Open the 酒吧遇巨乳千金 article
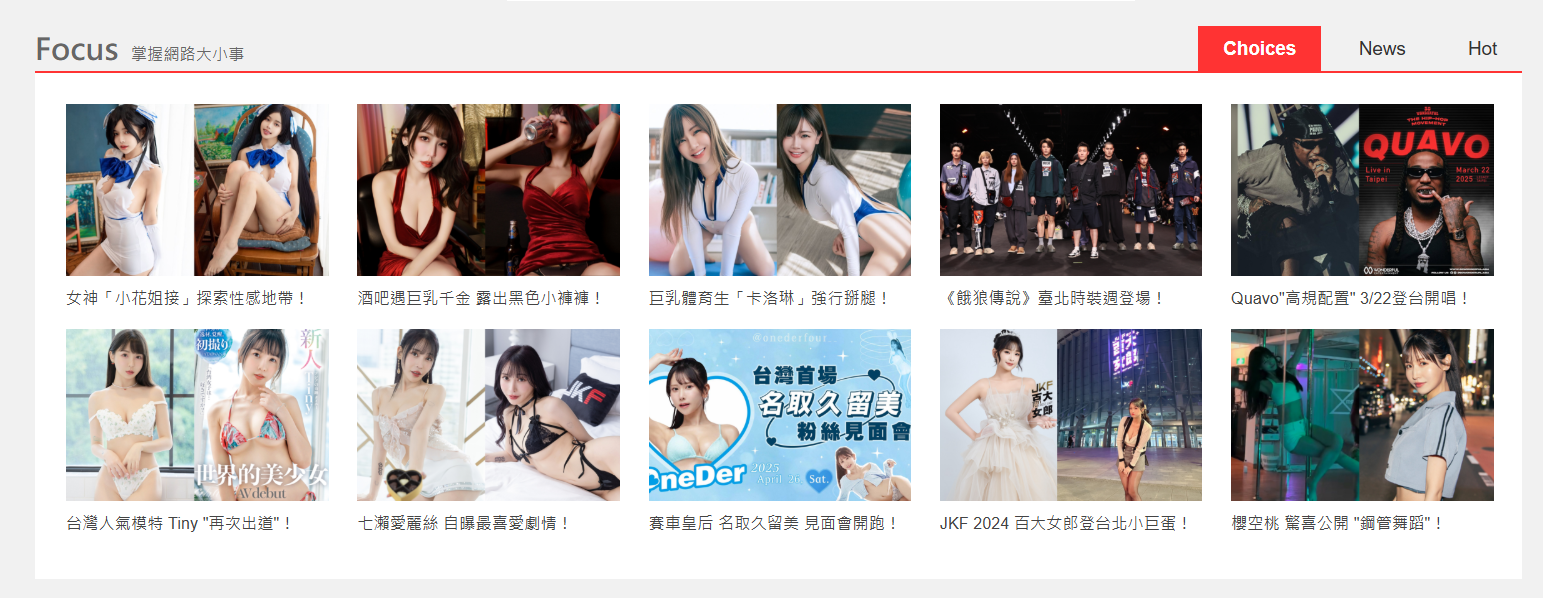The height and width of the screenshot is (598, 1543). (x=480, y=298)
